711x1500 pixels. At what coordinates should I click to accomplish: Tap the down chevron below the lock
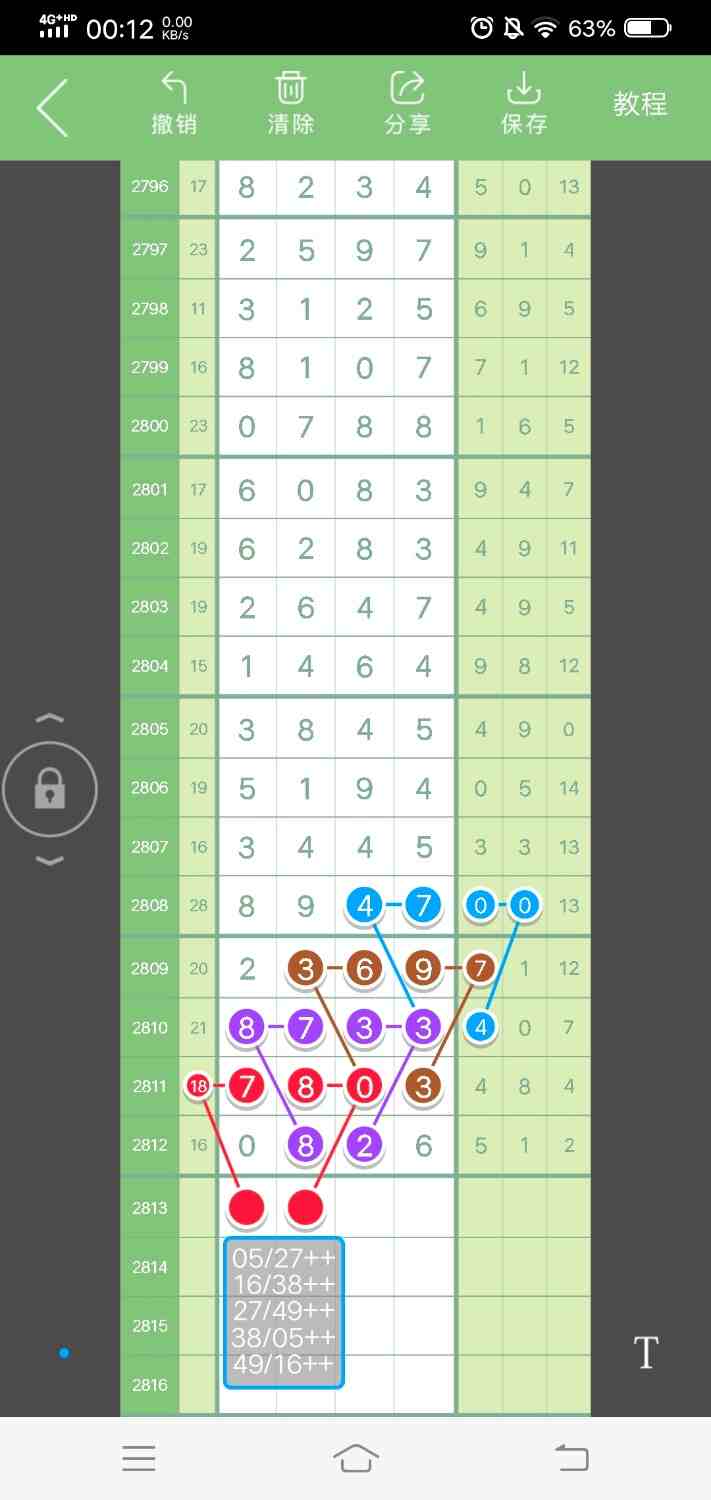coord(50,861)
